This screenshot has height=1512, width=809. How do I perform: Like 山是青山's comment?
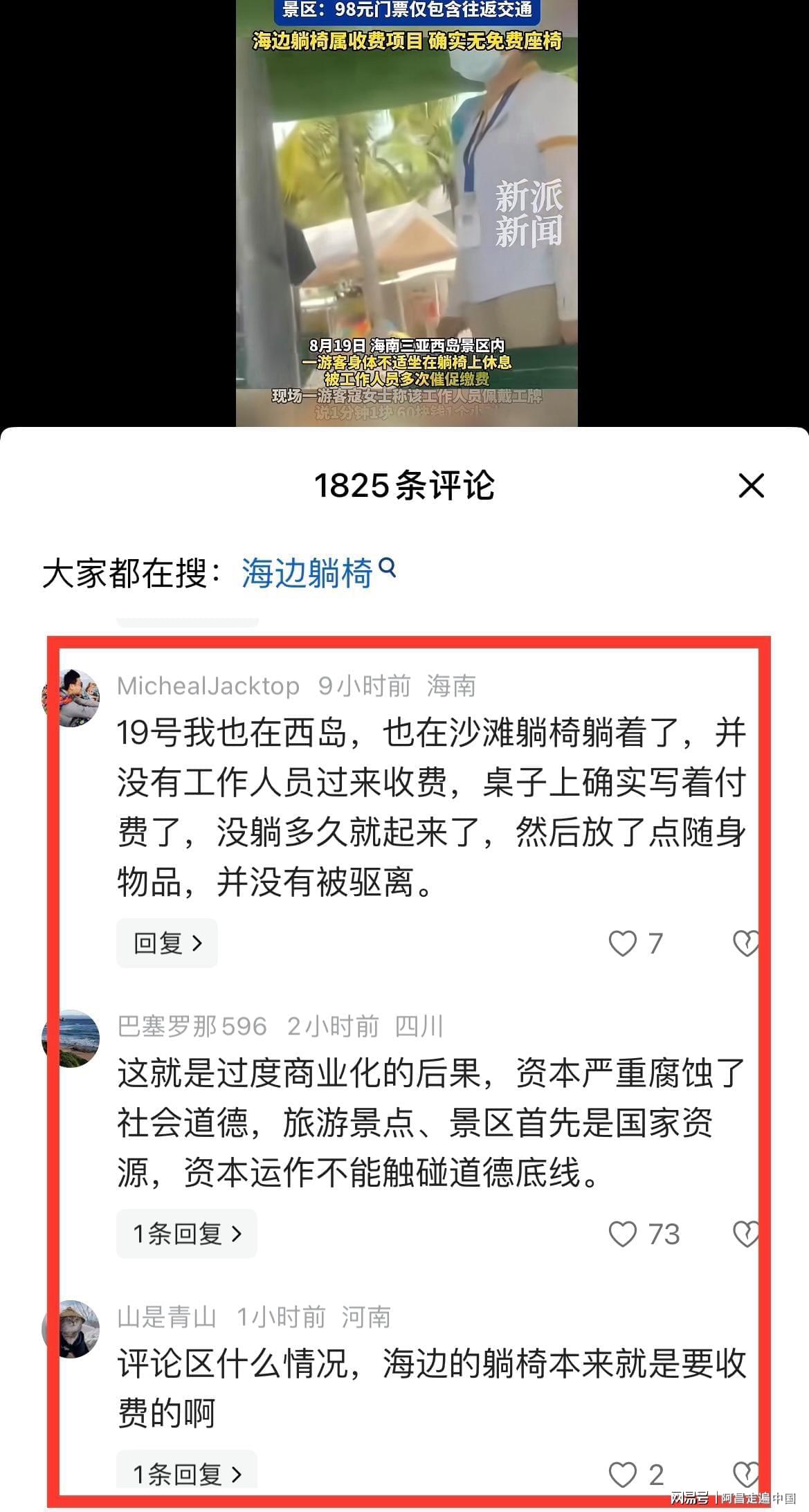coord(623,1475)
